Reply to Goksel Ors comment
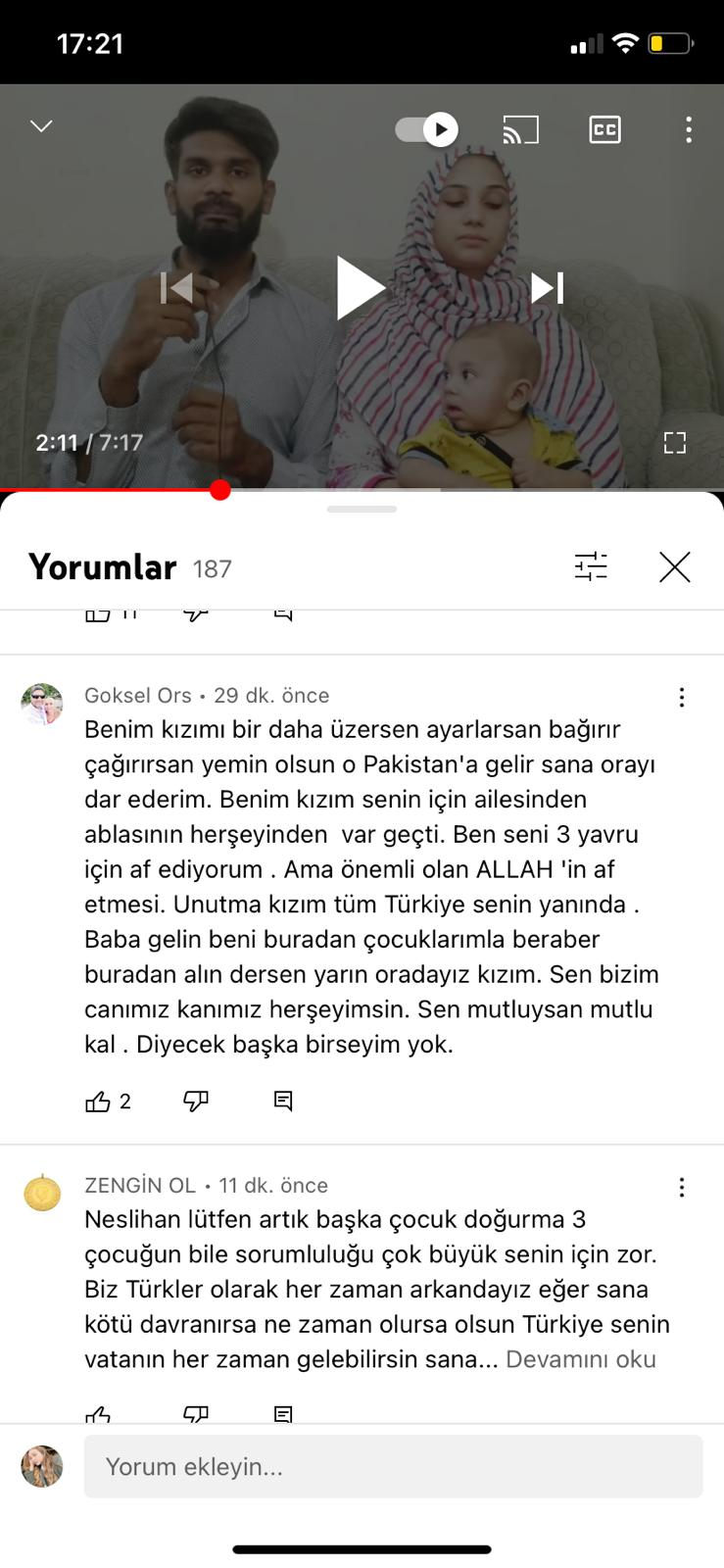This screenshot has width=724, height=1568. coord(283,1102)
